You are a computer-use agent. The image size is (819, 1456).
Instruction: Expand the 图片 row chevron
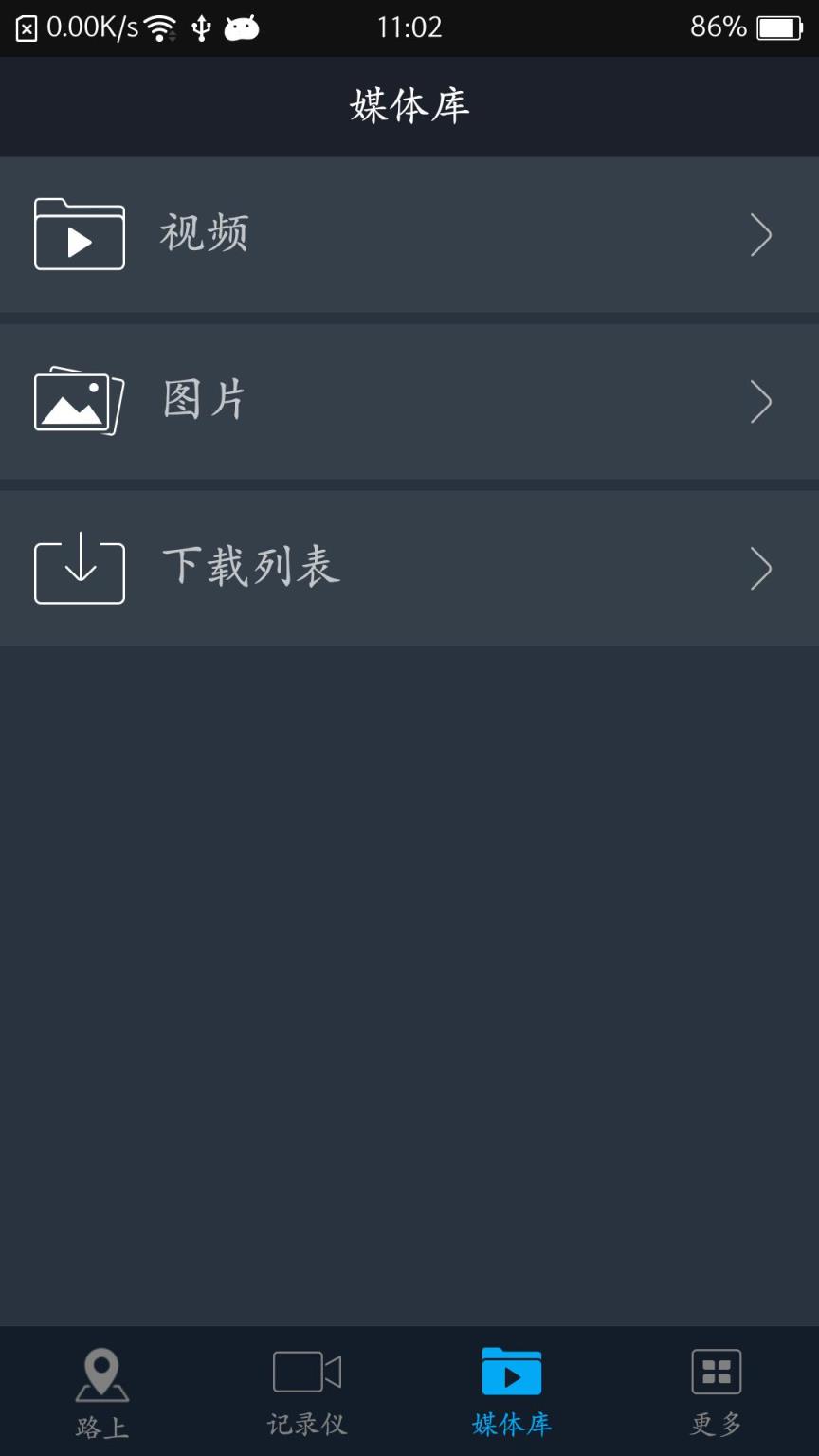(x=761, y=401)
